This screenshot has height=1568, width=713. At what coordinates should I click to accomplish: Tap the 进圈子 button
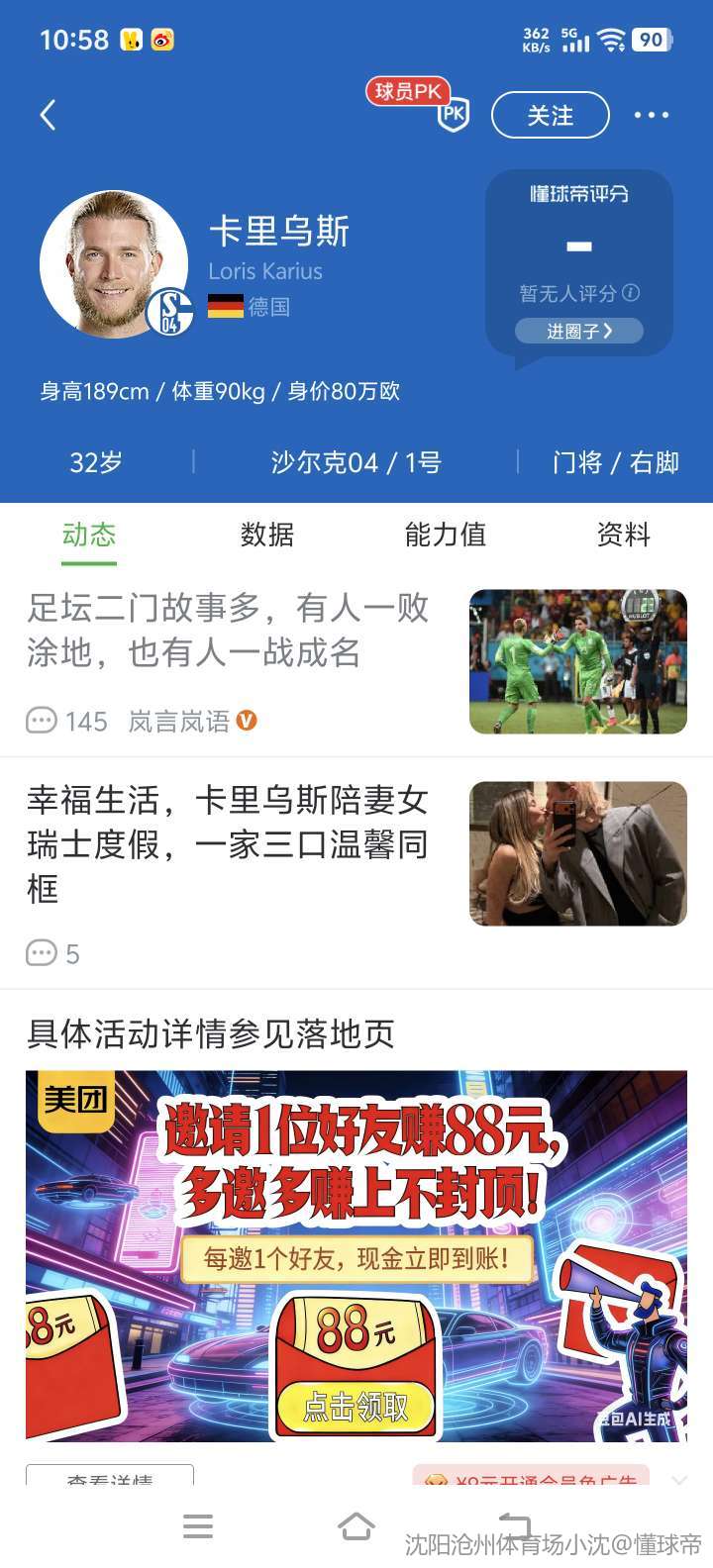[x=578, y=331]
